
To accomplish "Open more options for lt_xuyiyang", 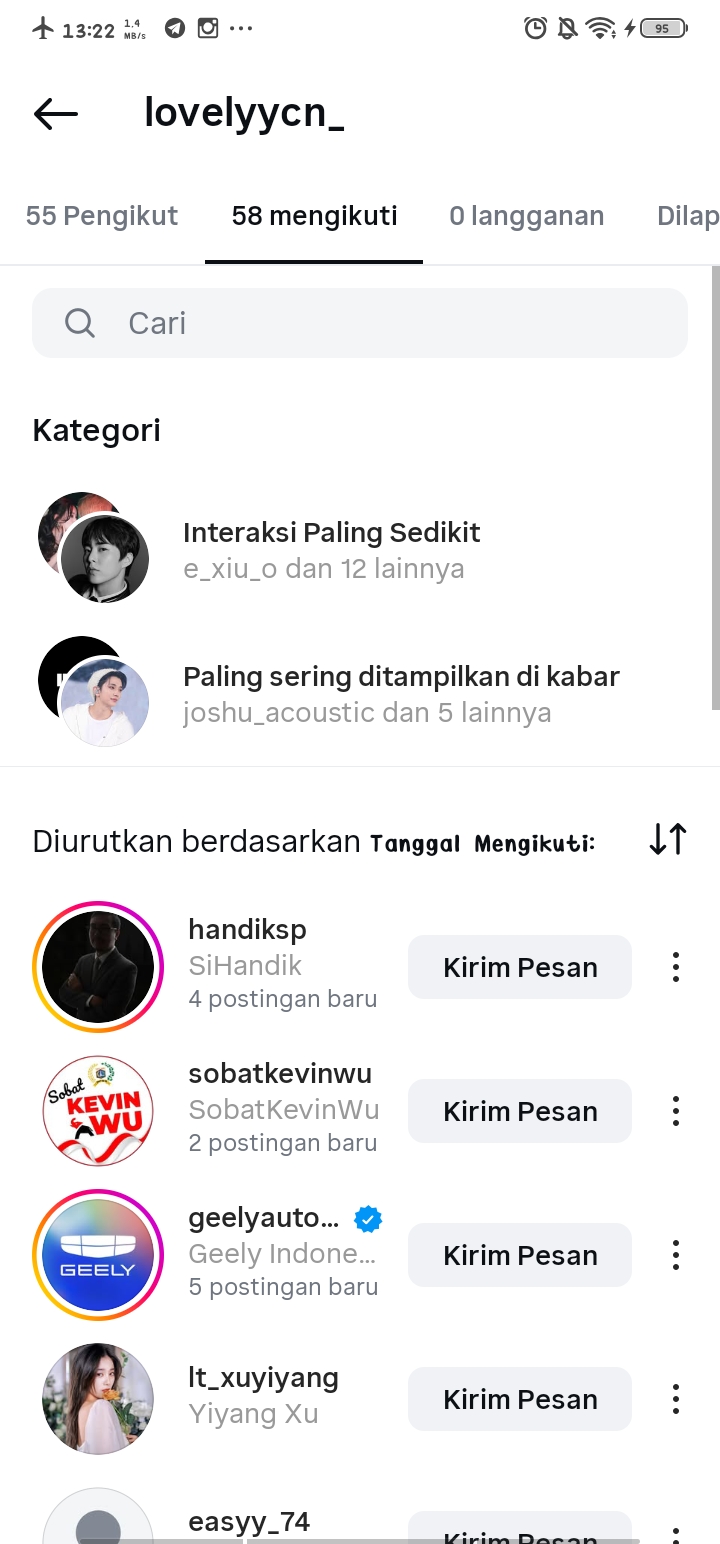I will click(x=676, y=1399).
